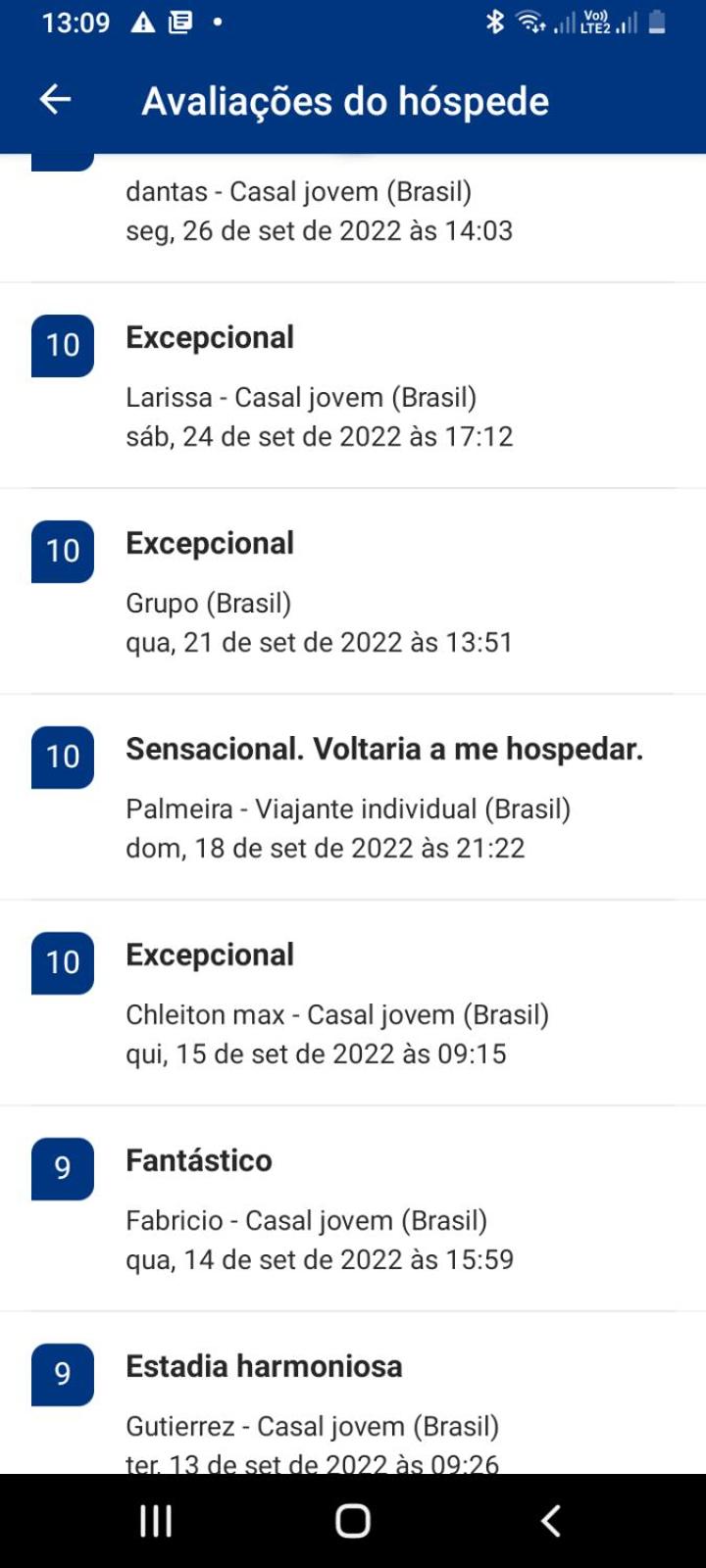Viewport: 706px width, 1568px height.
Task: Open Chleiton max's review
Action: (x=353, y=1004)
